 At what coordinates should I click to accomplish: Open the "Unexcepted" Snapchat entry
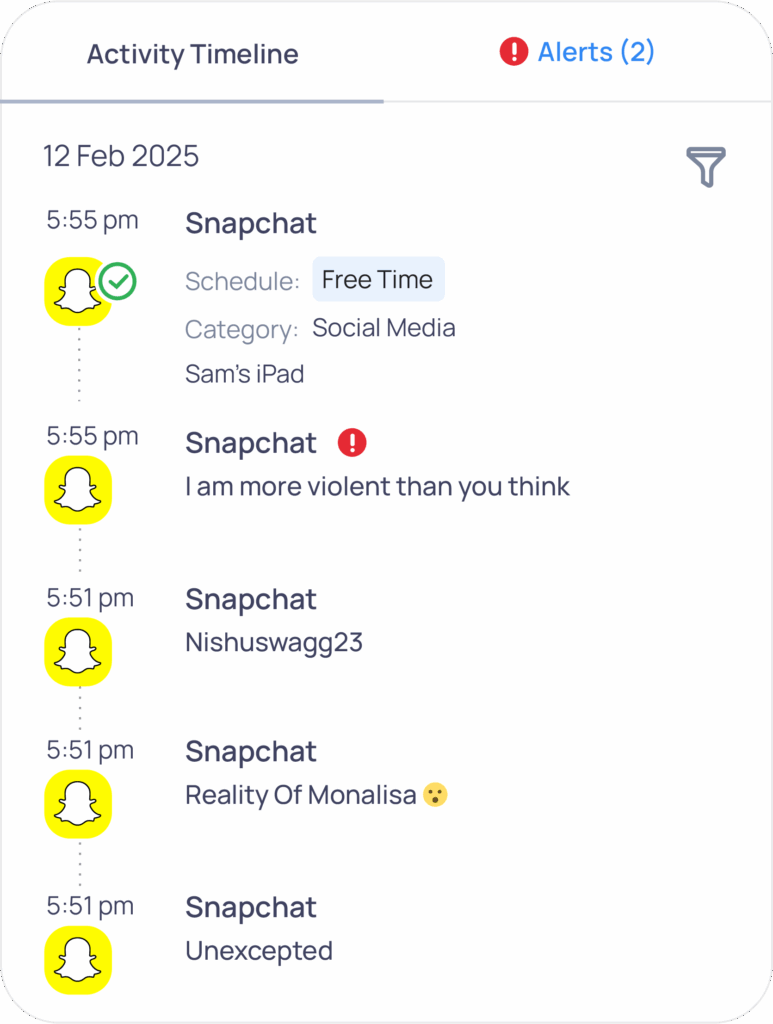259,951
